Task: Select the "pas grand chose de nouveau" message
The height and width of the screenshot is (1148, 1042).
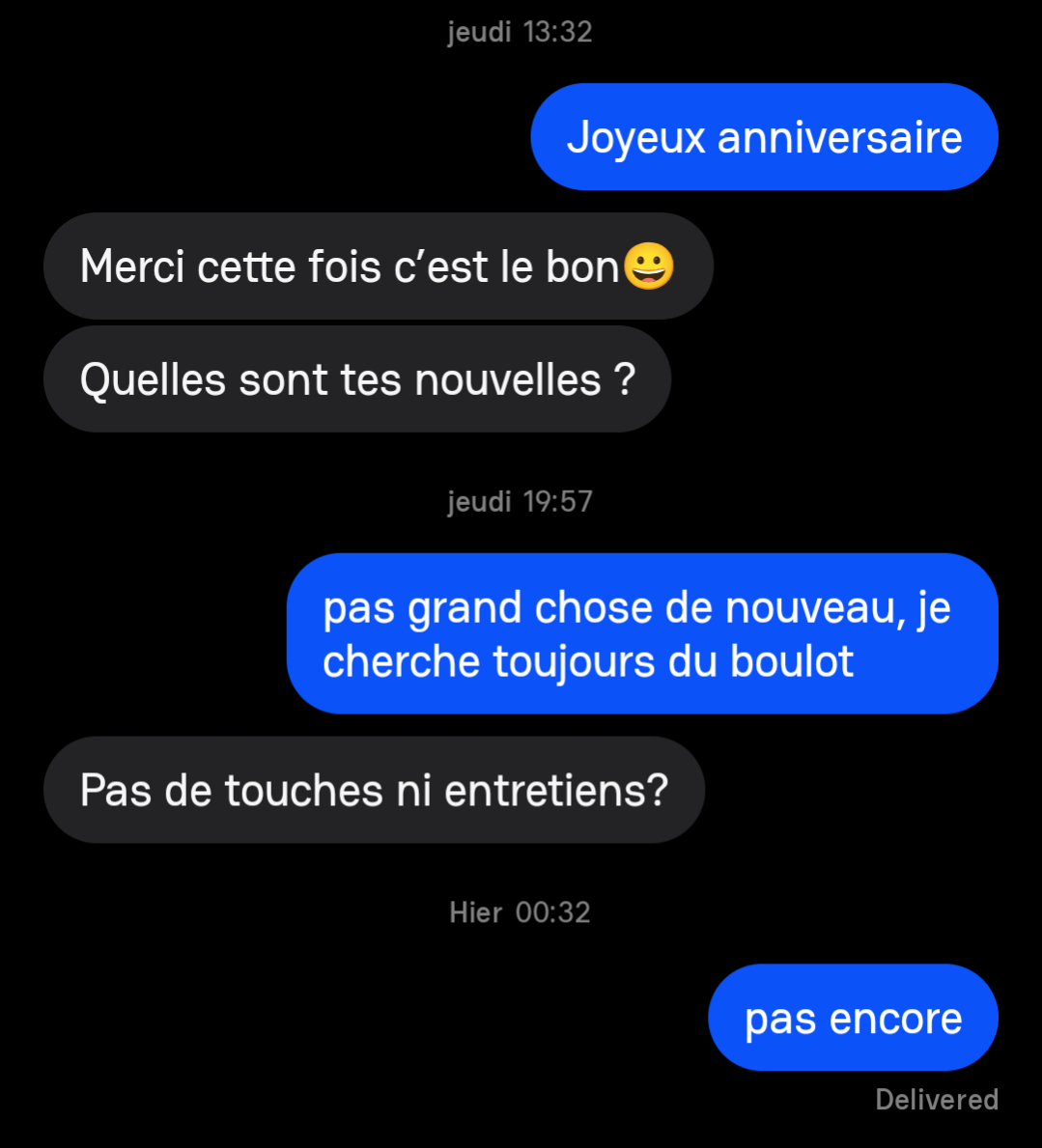Action: pos(641,634)
